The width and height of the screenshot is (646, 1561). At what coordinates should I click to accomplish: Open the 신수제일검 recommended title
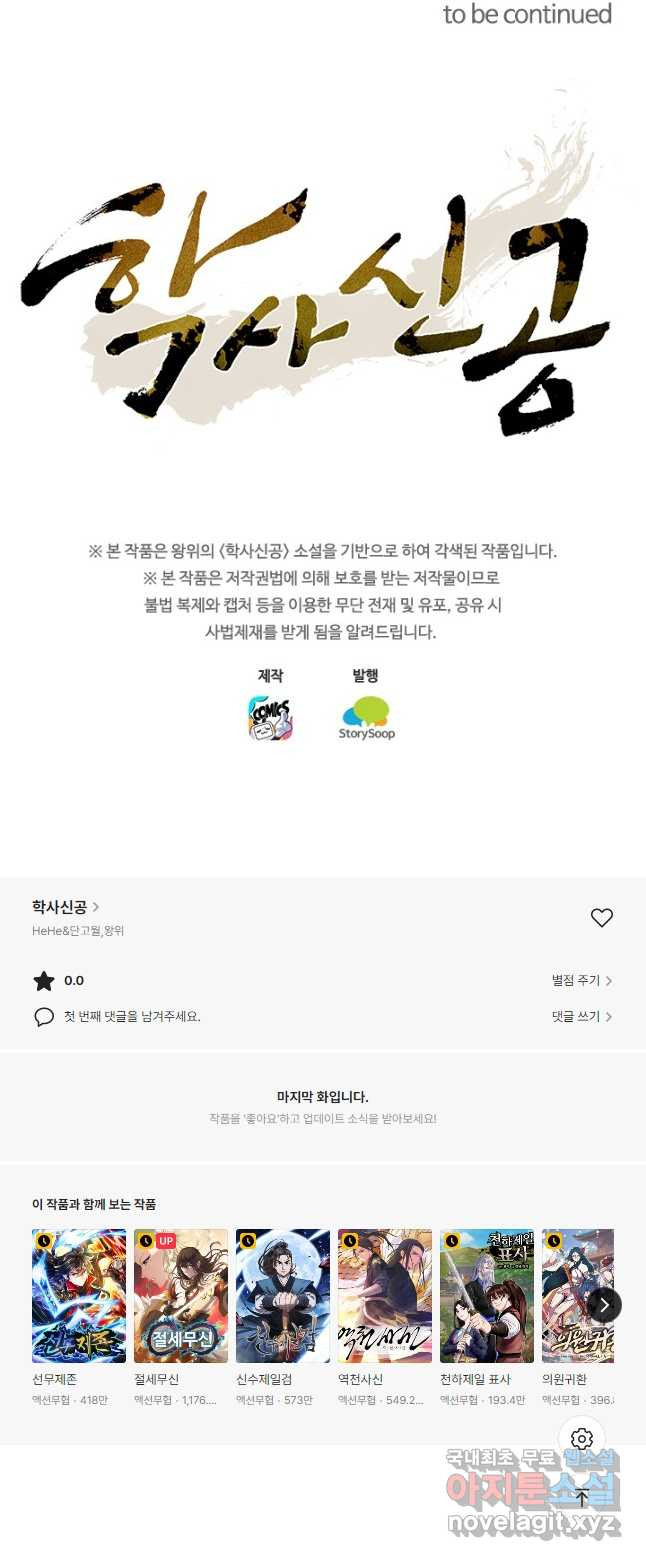(283, 1295)
